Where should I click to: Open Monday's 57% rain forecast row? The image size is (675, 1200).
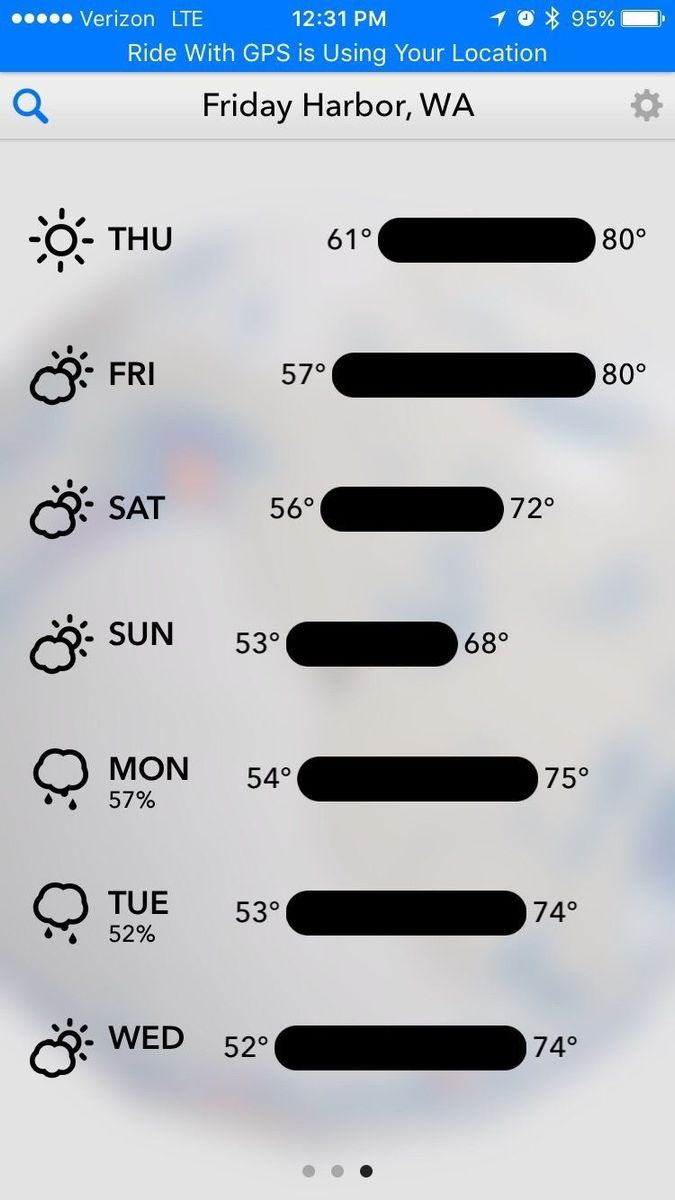tap(337, 778)
